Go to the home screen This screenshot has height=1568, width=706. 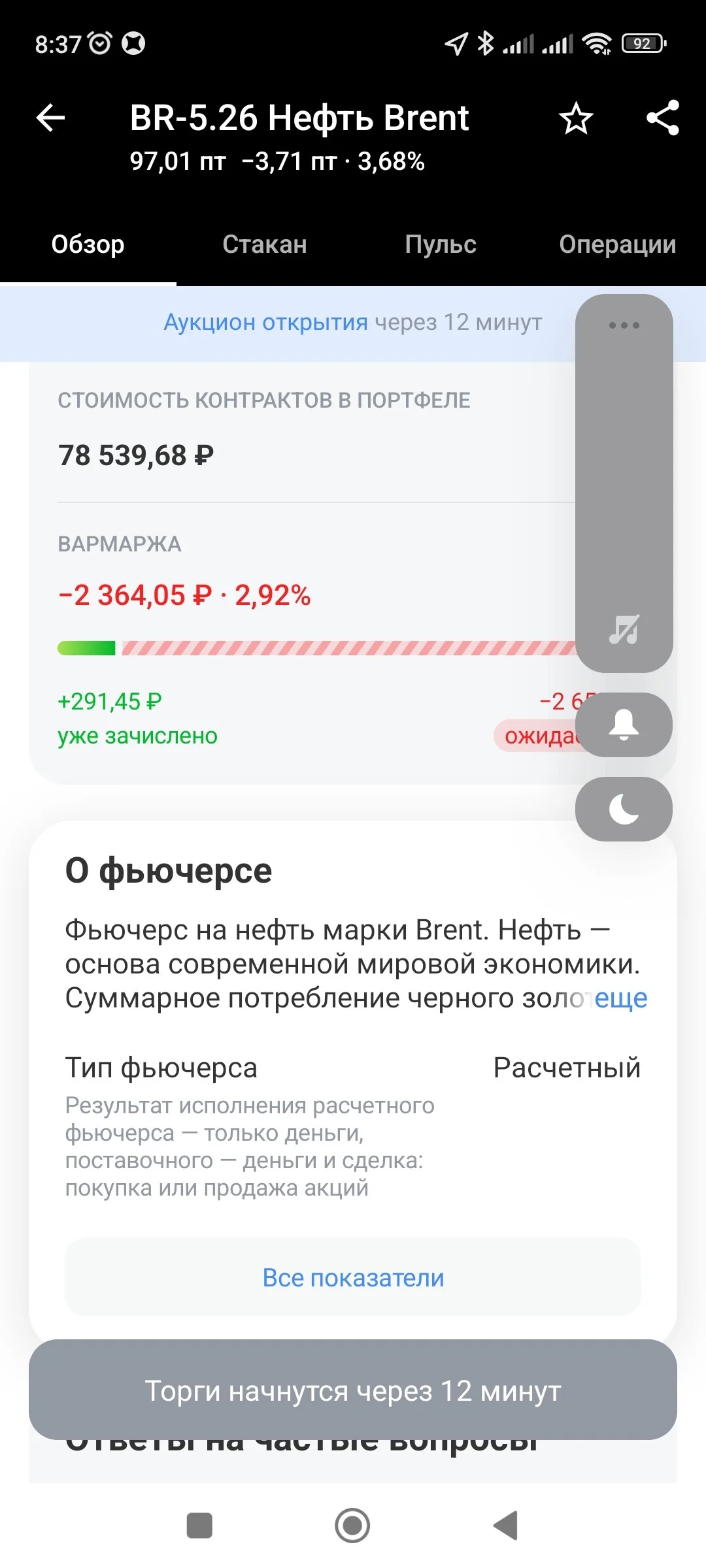click(x=352, y=1526)
